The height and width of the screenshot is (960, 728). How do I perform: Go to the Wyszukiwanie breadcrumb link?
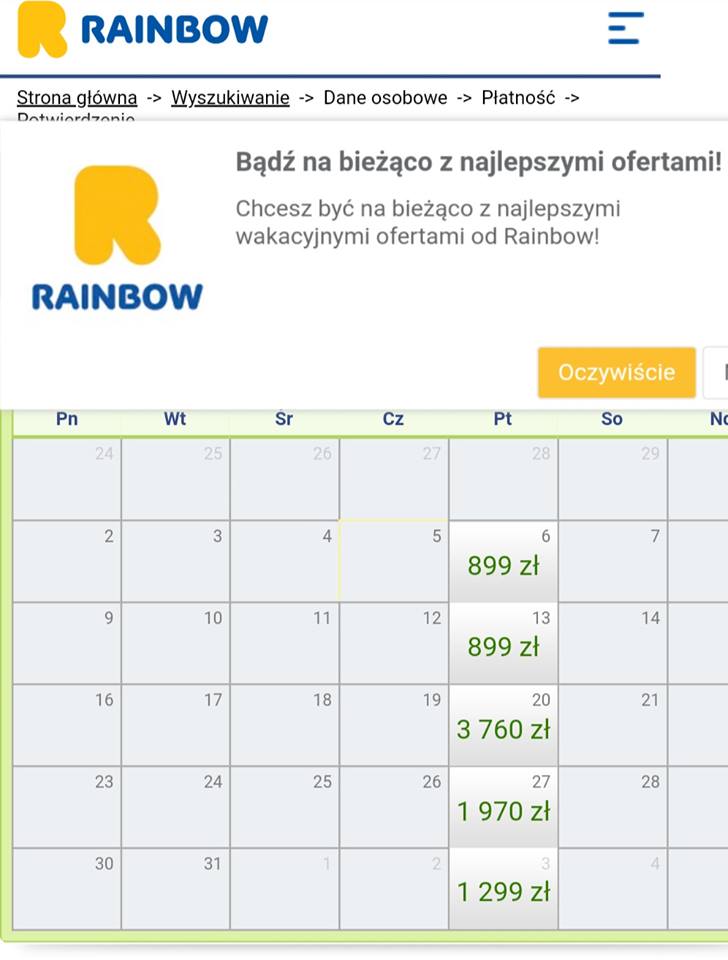tap(230, 98)
